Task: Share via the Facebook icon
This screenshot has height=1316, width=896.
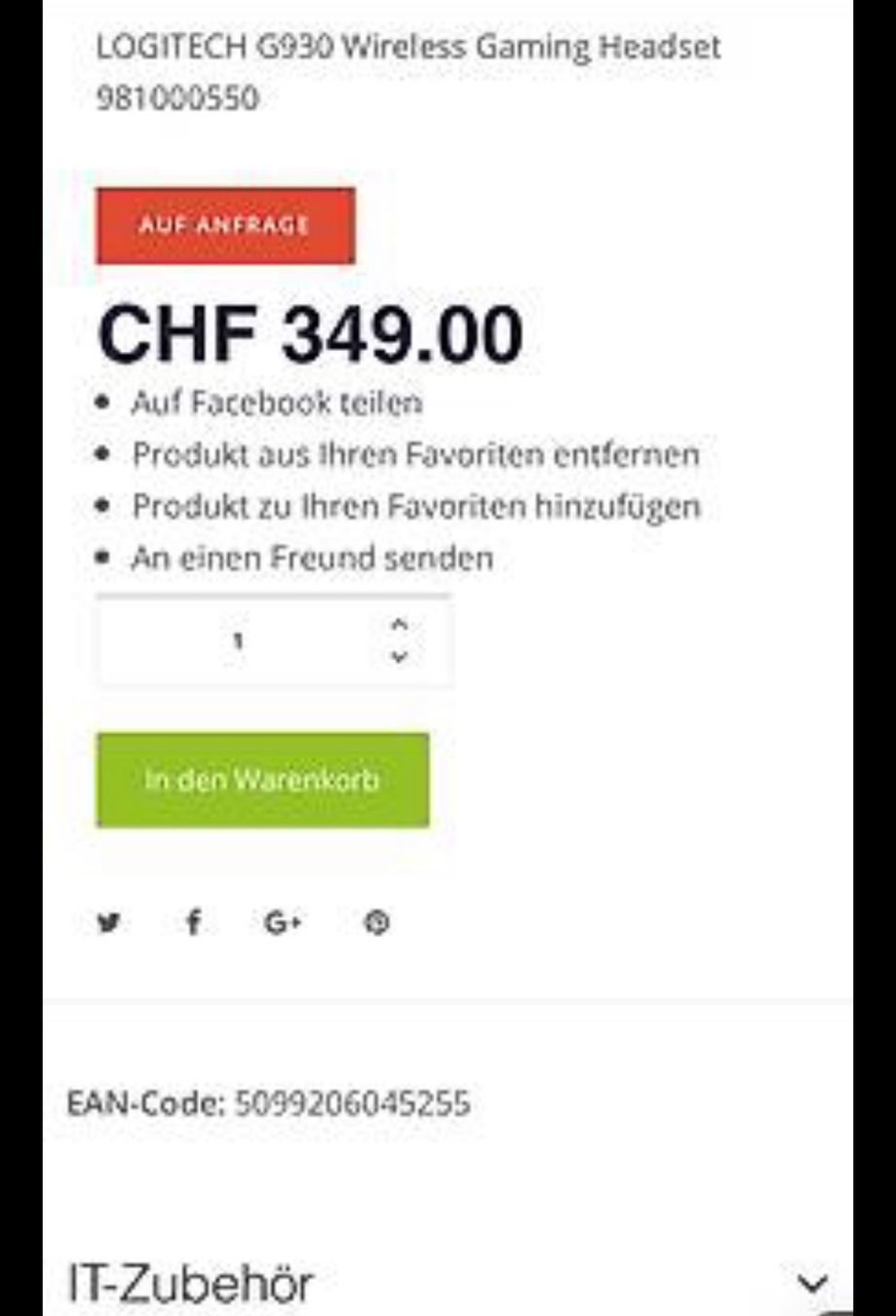Action: [193, 922]
